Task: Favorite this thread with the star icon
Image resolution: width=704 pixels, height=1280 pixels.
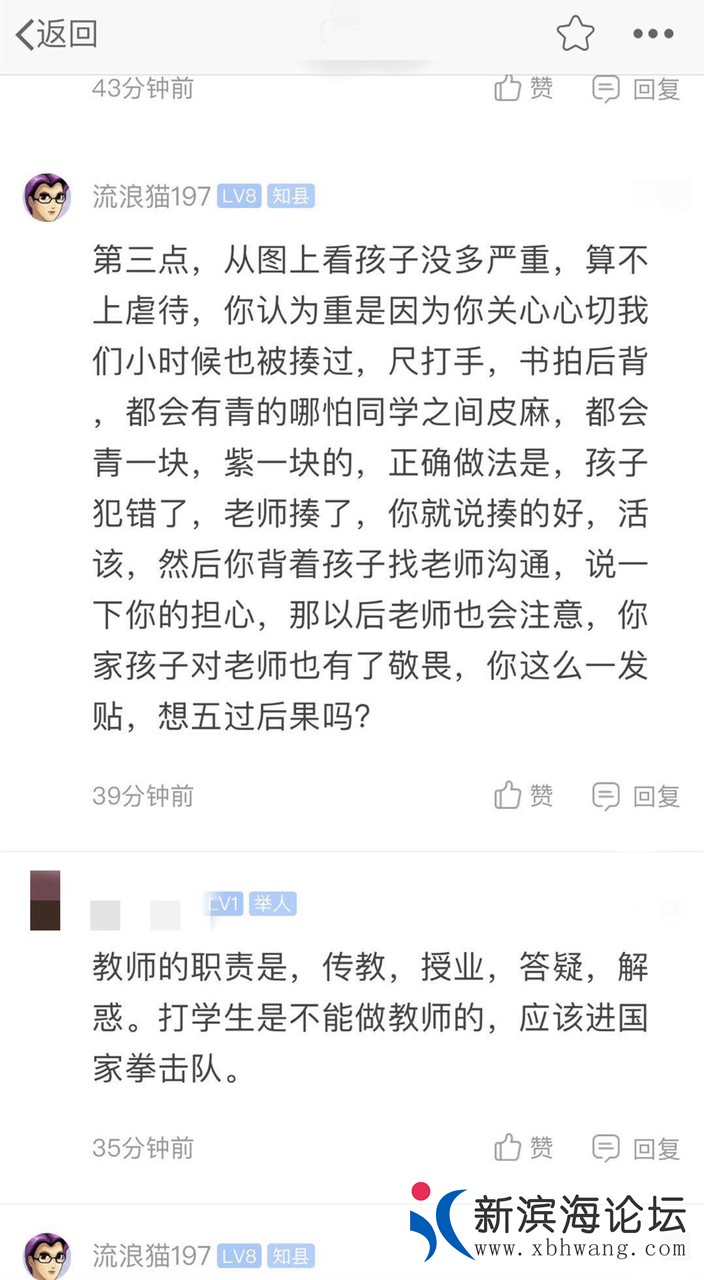Action: click(575, 34)
